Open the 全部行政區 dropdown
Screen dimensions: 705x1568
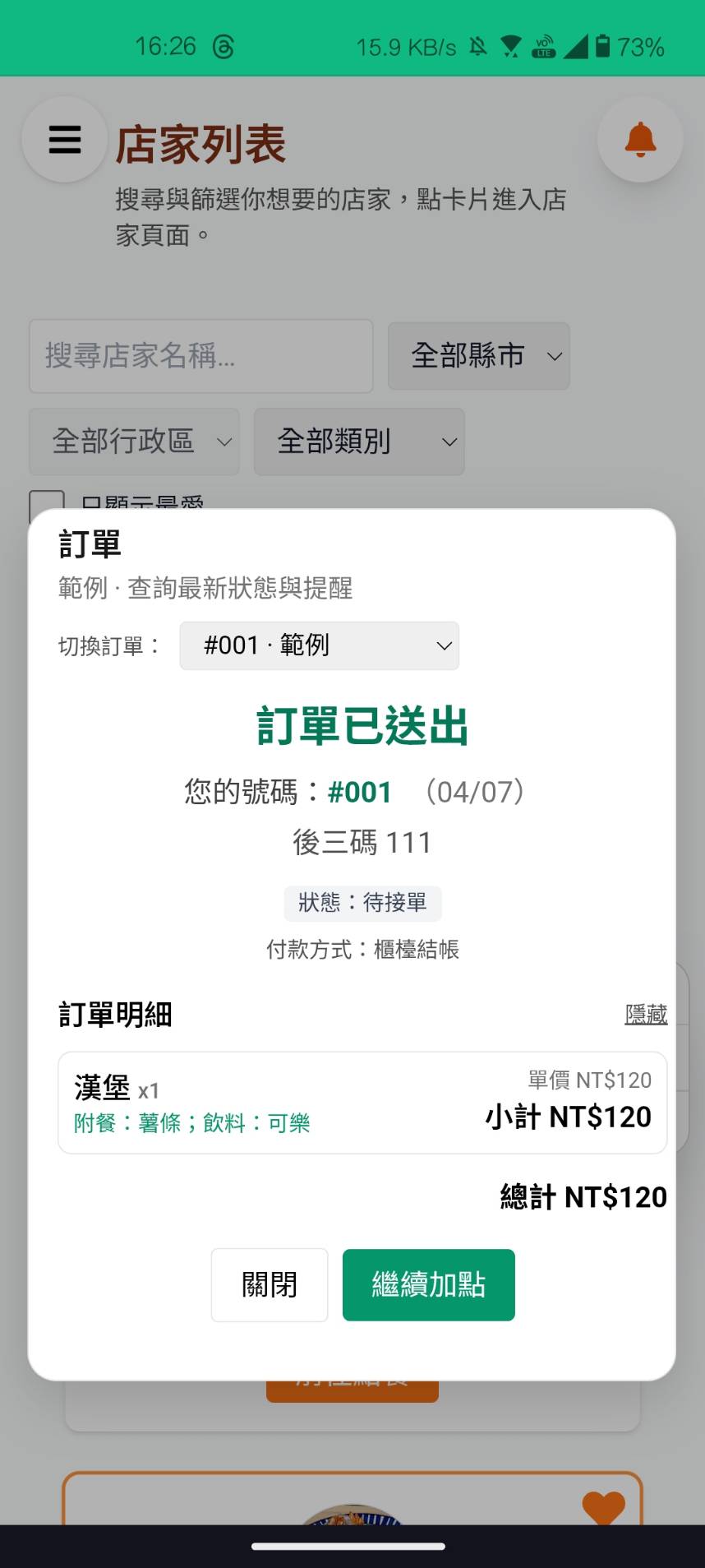tap(134, 442)
